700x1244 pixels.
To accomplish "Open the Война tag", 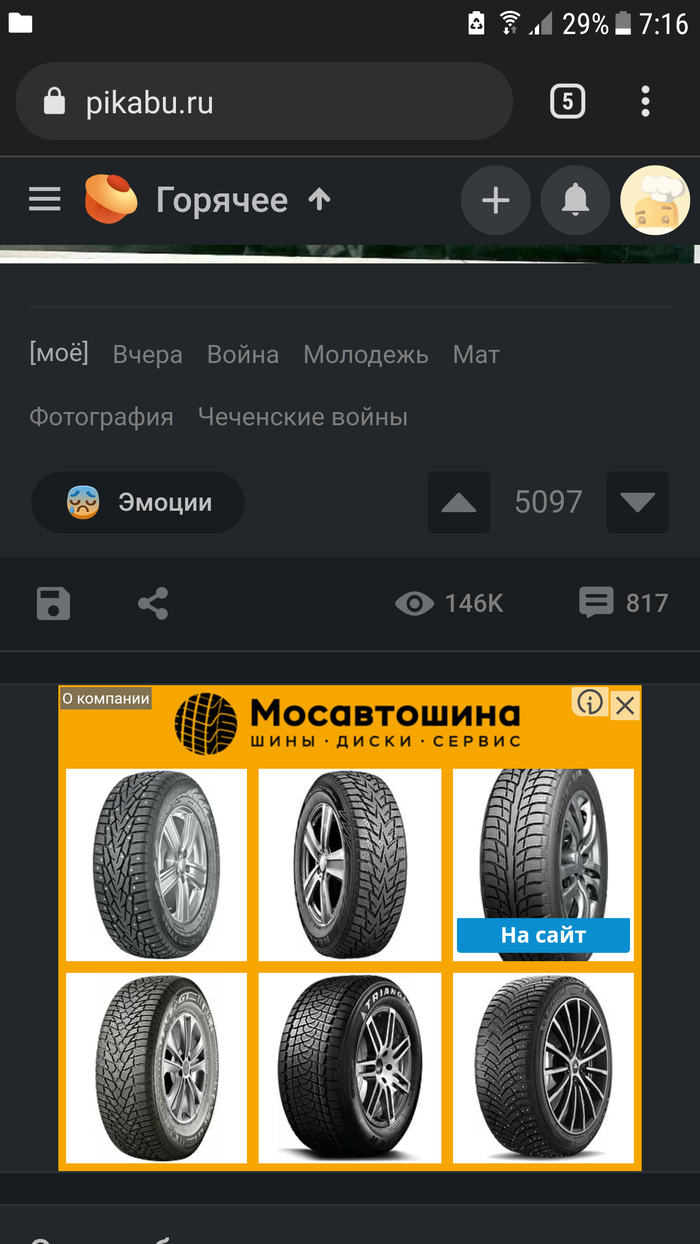I will pyautogui.click(x=243, y=354).
